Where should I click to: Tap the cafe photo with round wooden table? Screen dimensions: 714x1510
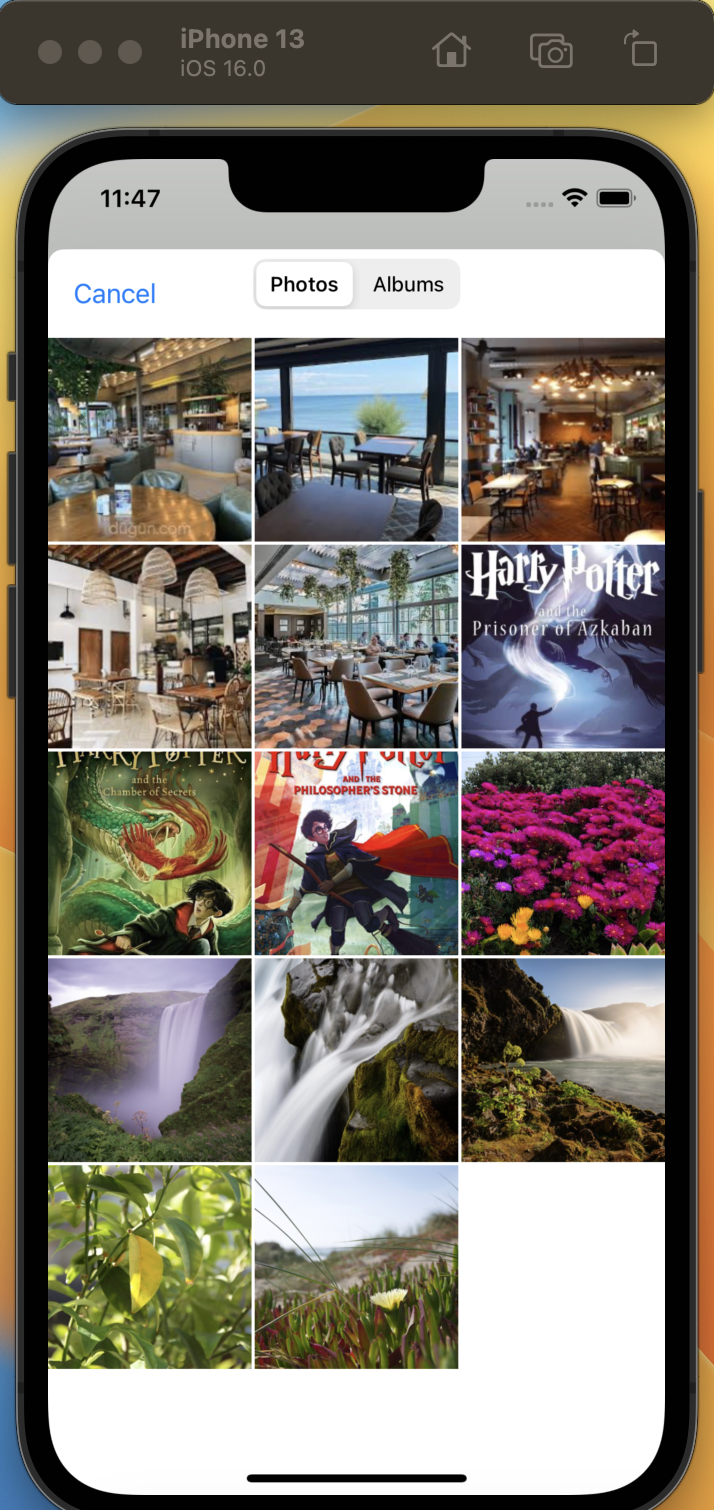pos(150,440)
